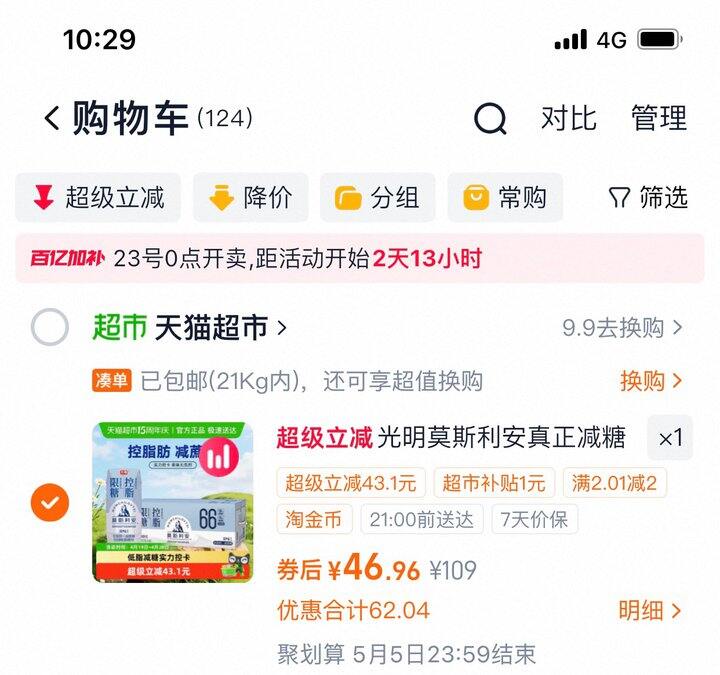720x675 pixels.
Task: Tap 管理 to manage cart
Action: click(x=658, y=118)
